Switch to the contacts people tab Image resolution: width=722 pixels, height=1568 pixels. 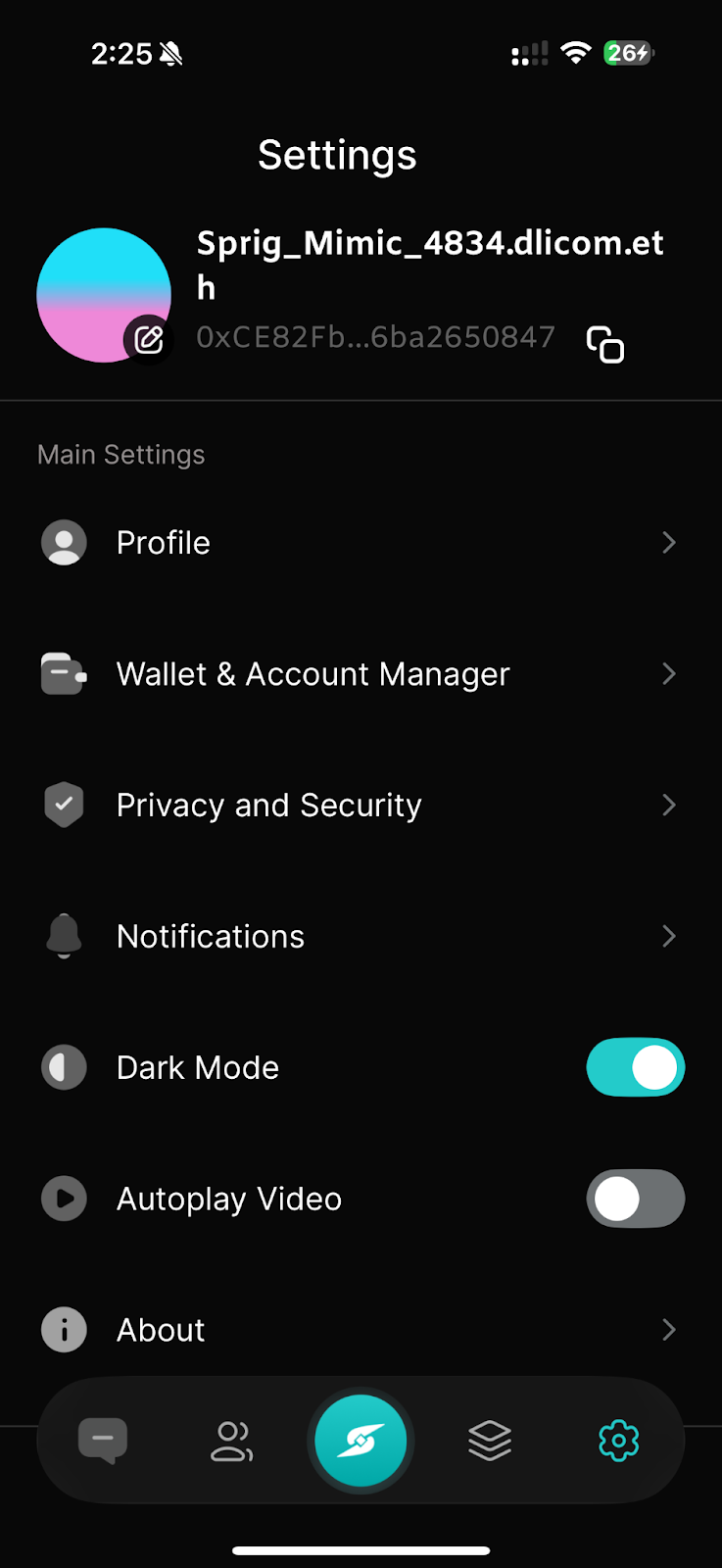point(232,1441)
